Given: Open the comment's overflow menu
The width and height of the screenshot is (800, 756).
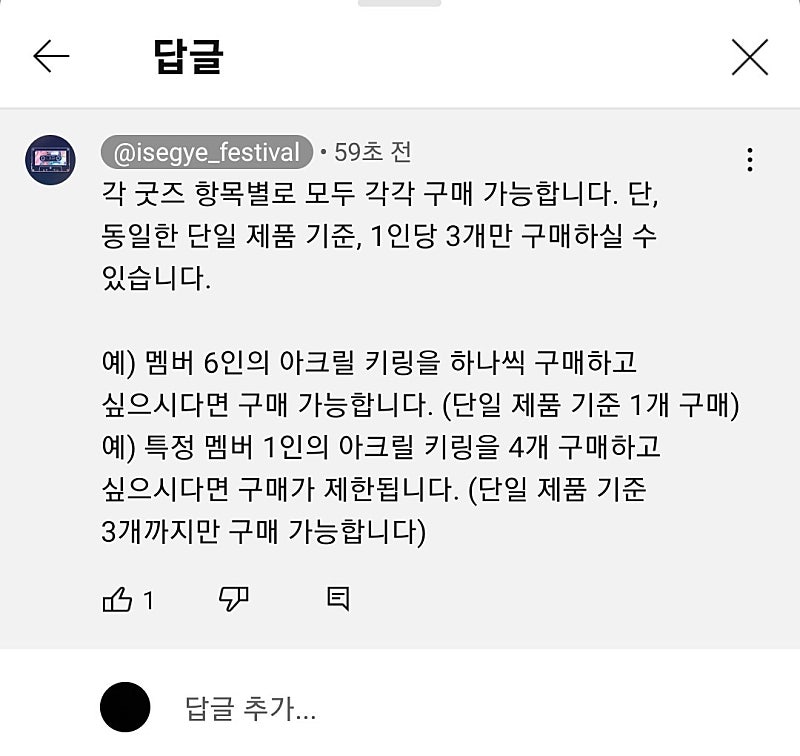Looking at the screenshot, I should (x=749, y=160).
